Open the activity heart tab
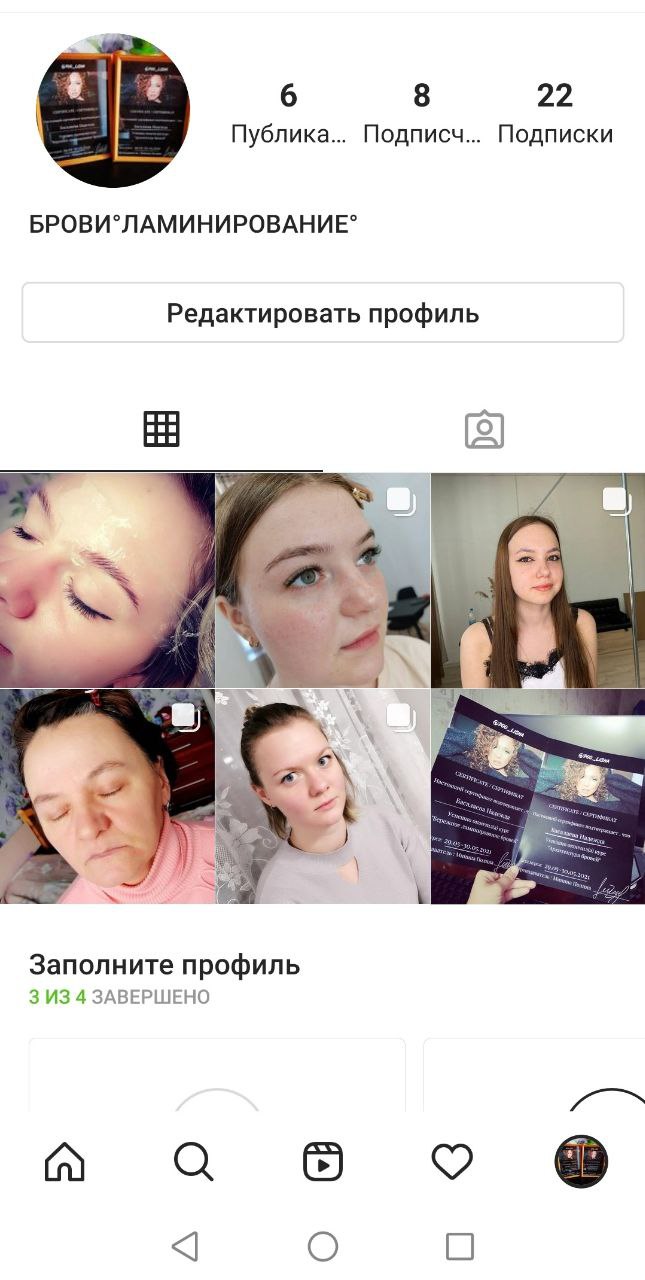The height and width of the screenshot is (1280, 645). coord(451,1162)
